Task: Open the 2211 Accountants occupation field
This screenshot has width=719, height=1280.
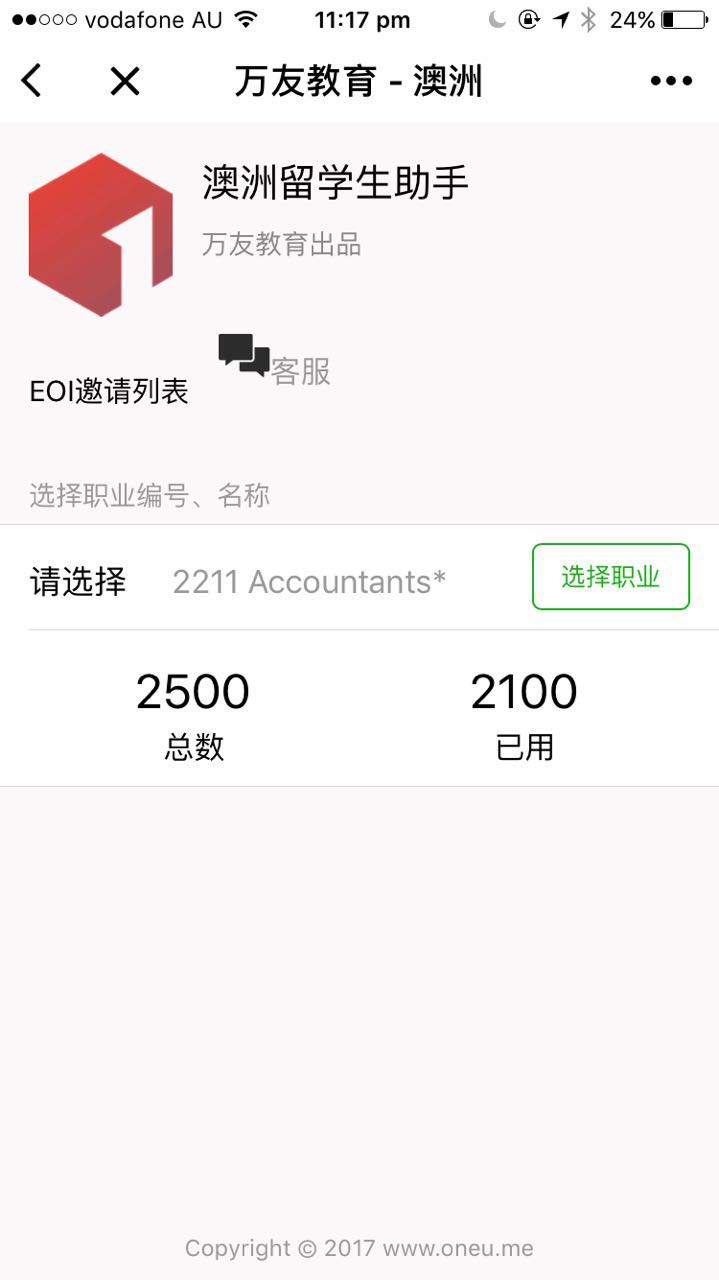Action: coord(309,581)
